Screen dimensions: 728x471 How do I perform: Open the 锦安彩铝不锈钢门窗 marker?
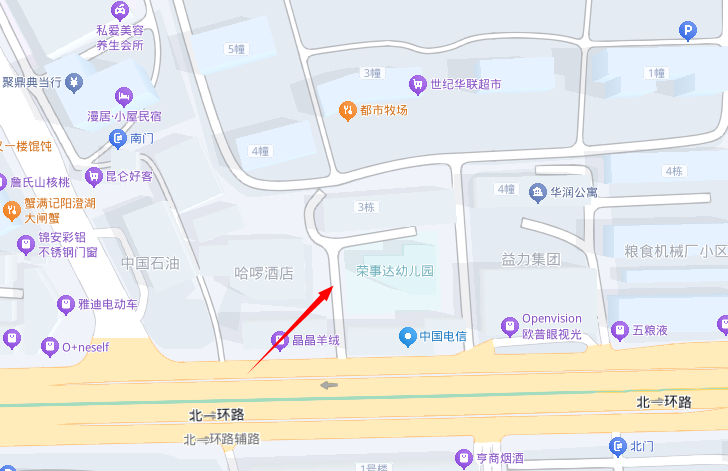(x=25, y=244)
